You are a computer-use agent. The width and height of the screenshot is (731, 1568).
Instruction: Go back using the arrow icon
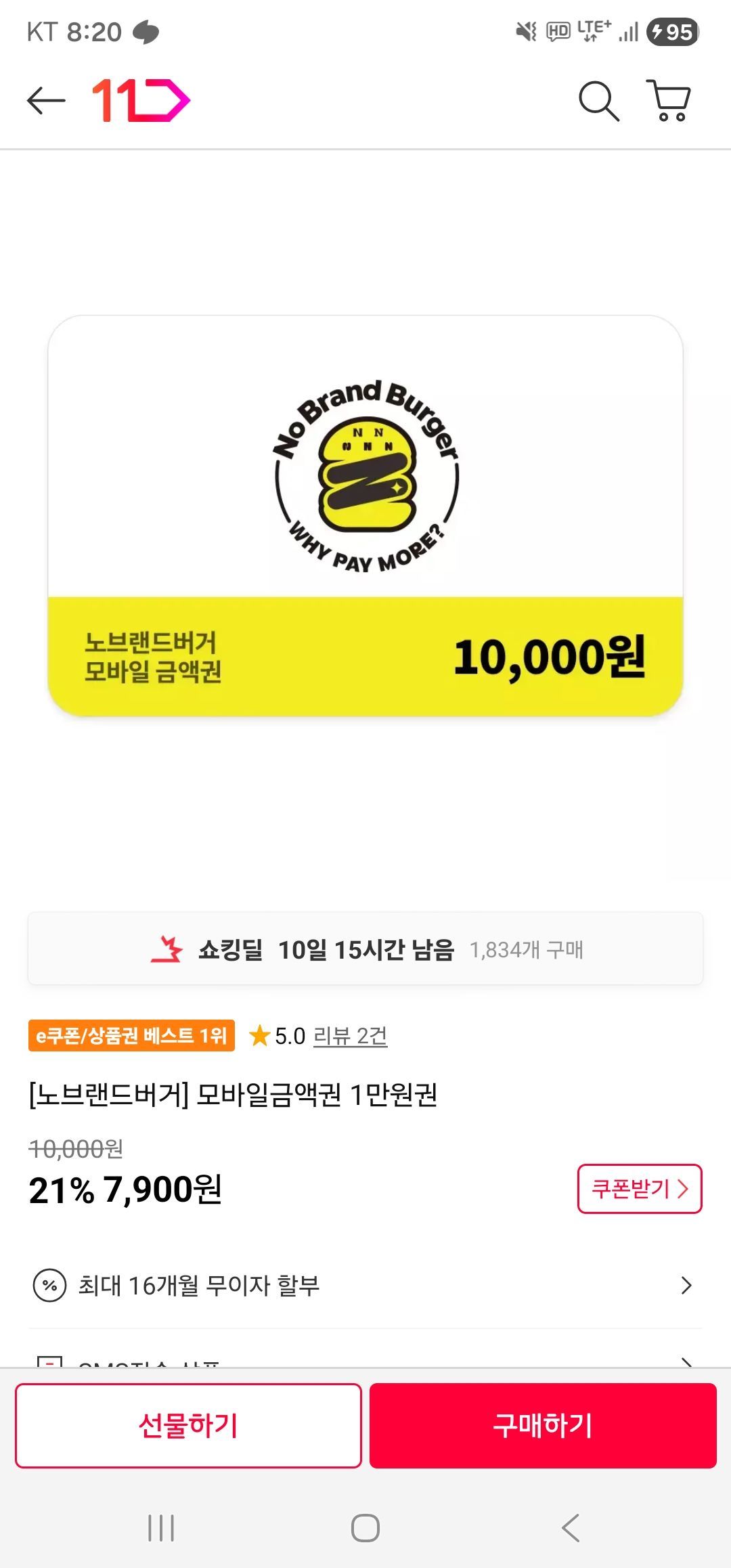46,101
